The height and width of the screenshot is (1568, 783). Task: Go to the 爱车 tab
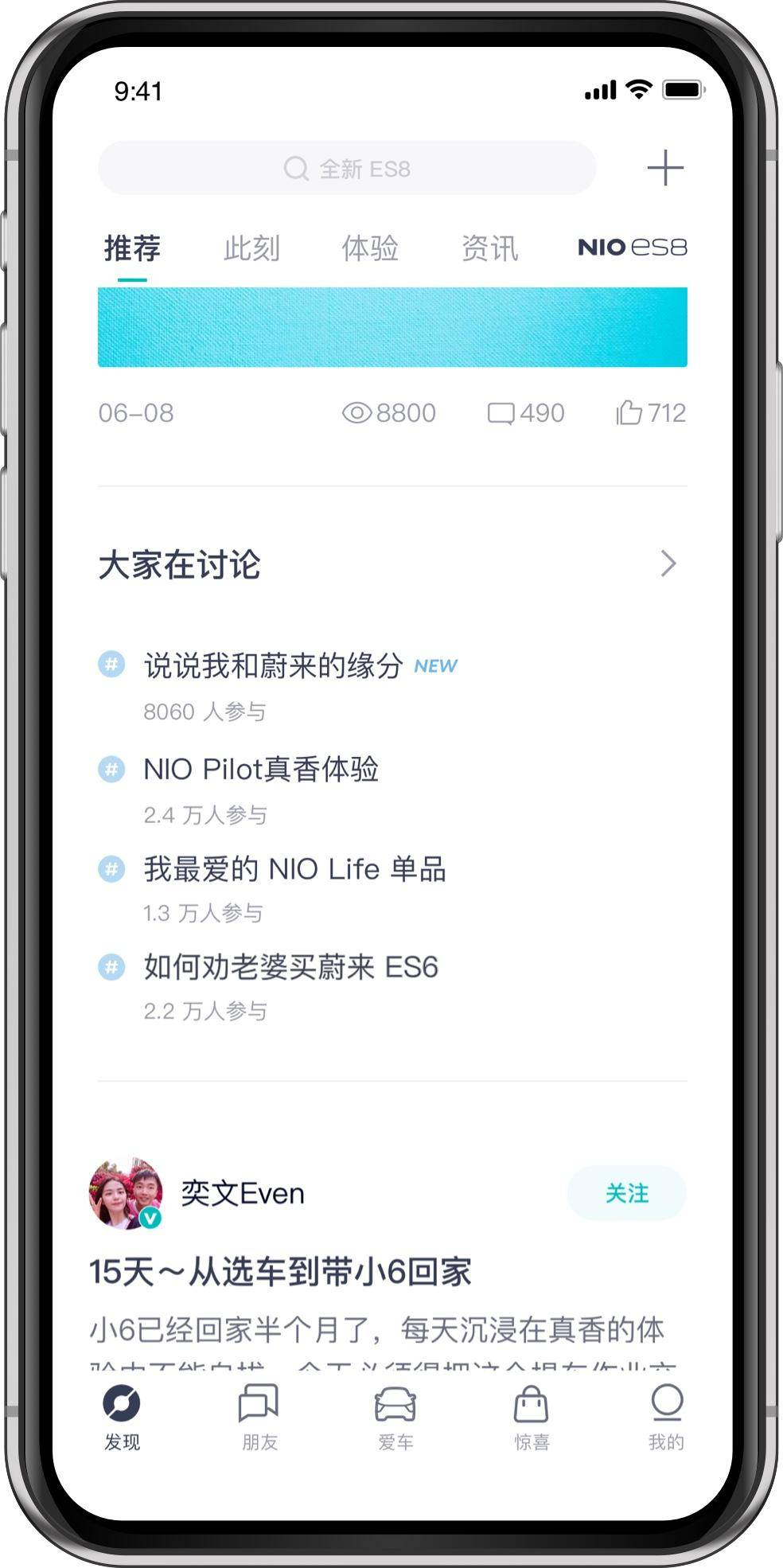pos(395,1418)
